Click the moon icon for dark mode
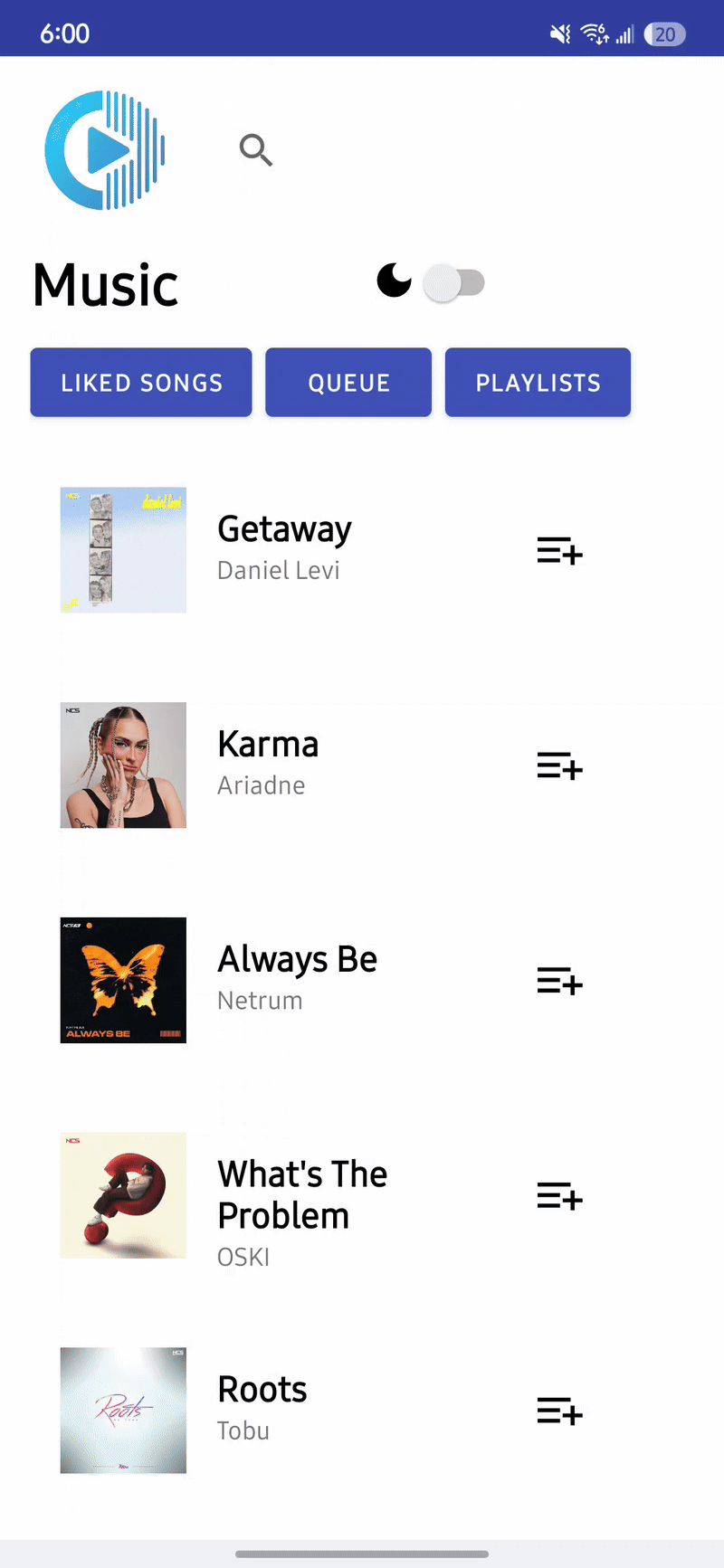Image resolution: width=724 pixels, height=1568 pixels. 394,281
